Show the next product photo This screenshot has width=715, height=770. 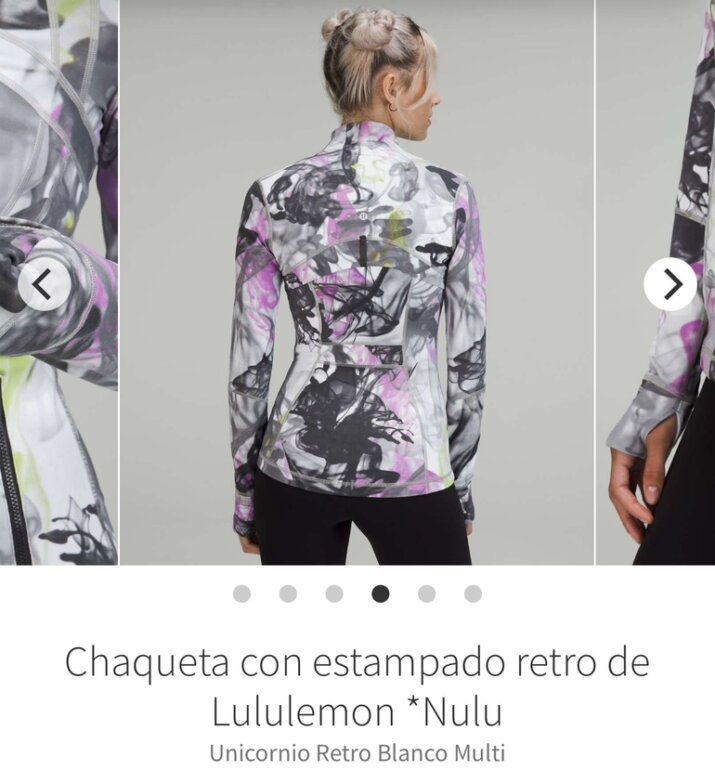click(x=670, y=285)
